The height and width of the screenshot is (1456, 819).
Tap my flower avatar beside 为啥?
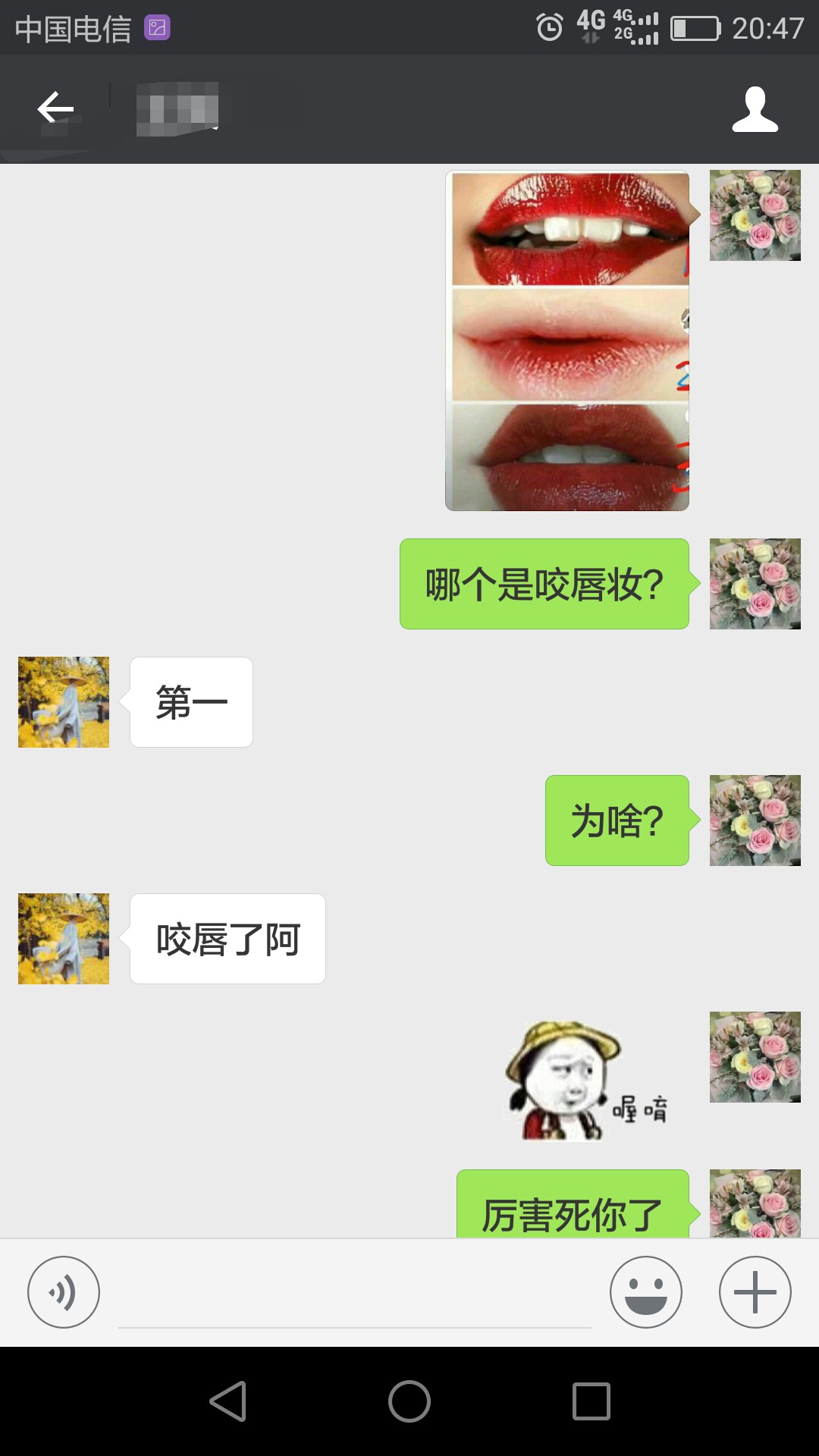(x=755, y=821)
